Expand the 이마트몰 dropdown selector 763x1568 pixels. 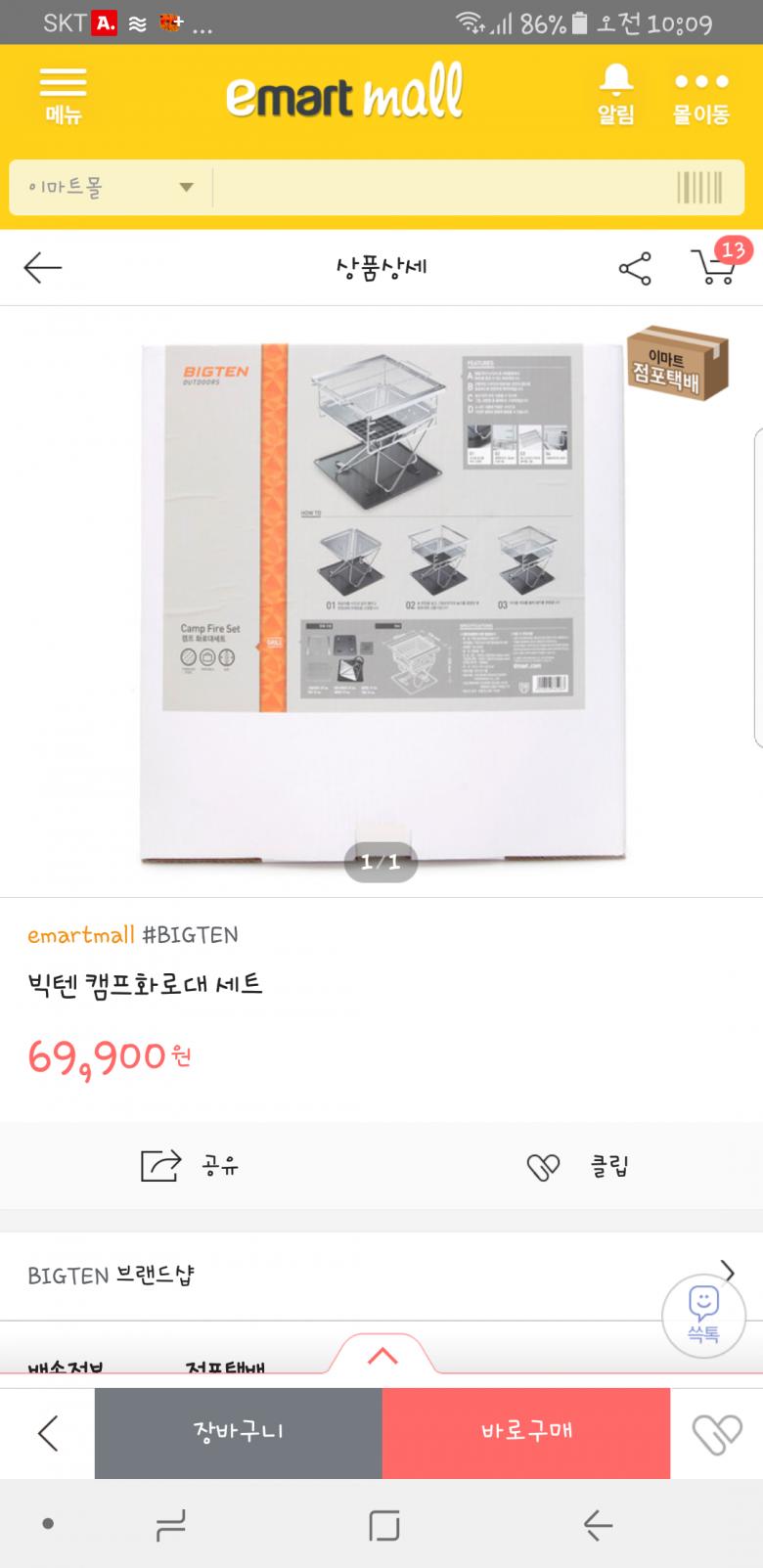coord(112,187)
